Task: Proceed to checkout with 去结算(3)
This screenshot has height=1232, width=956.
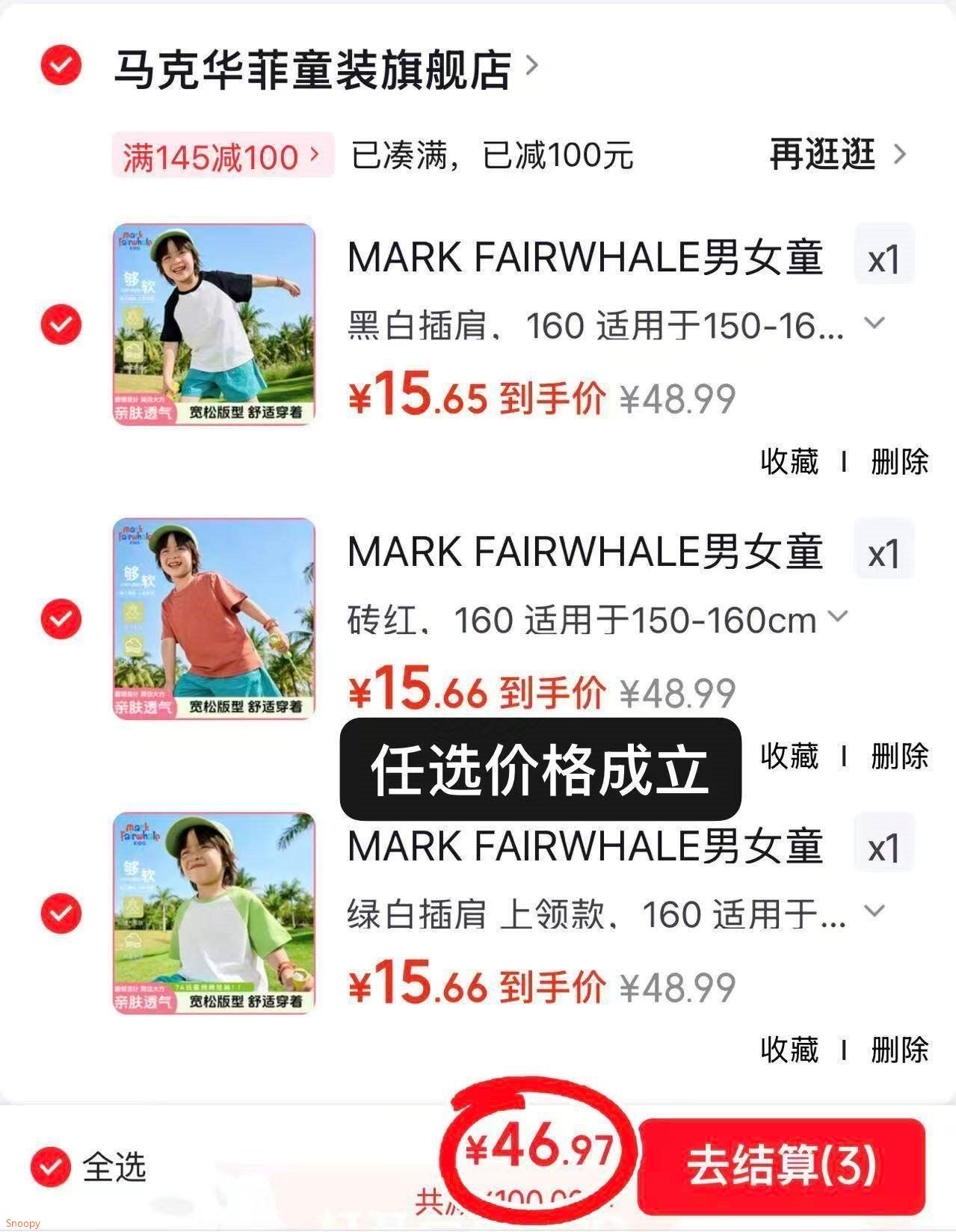Action: (781, 1165)
